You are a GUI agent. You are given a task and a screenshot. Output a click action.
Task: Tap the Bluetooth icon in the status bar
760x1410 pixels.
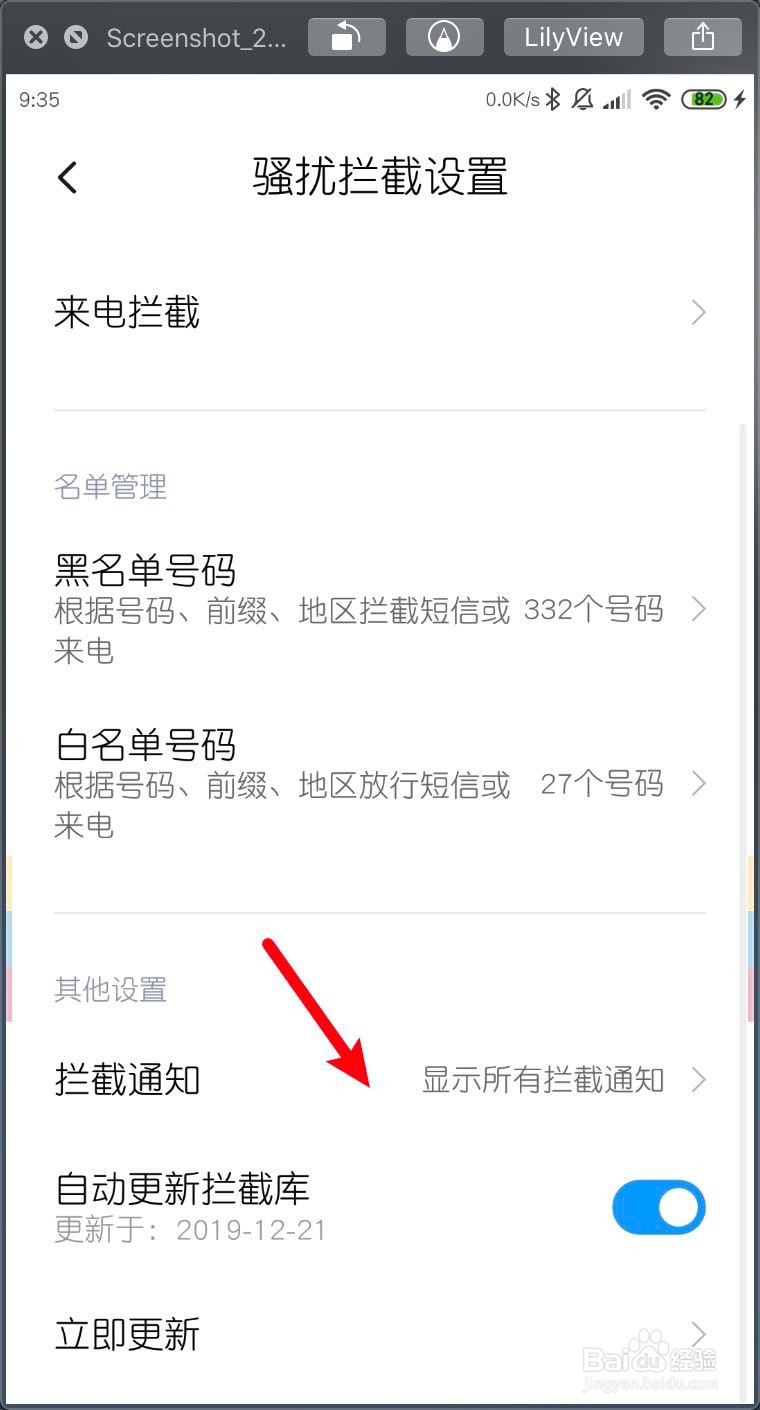point(553,100)
